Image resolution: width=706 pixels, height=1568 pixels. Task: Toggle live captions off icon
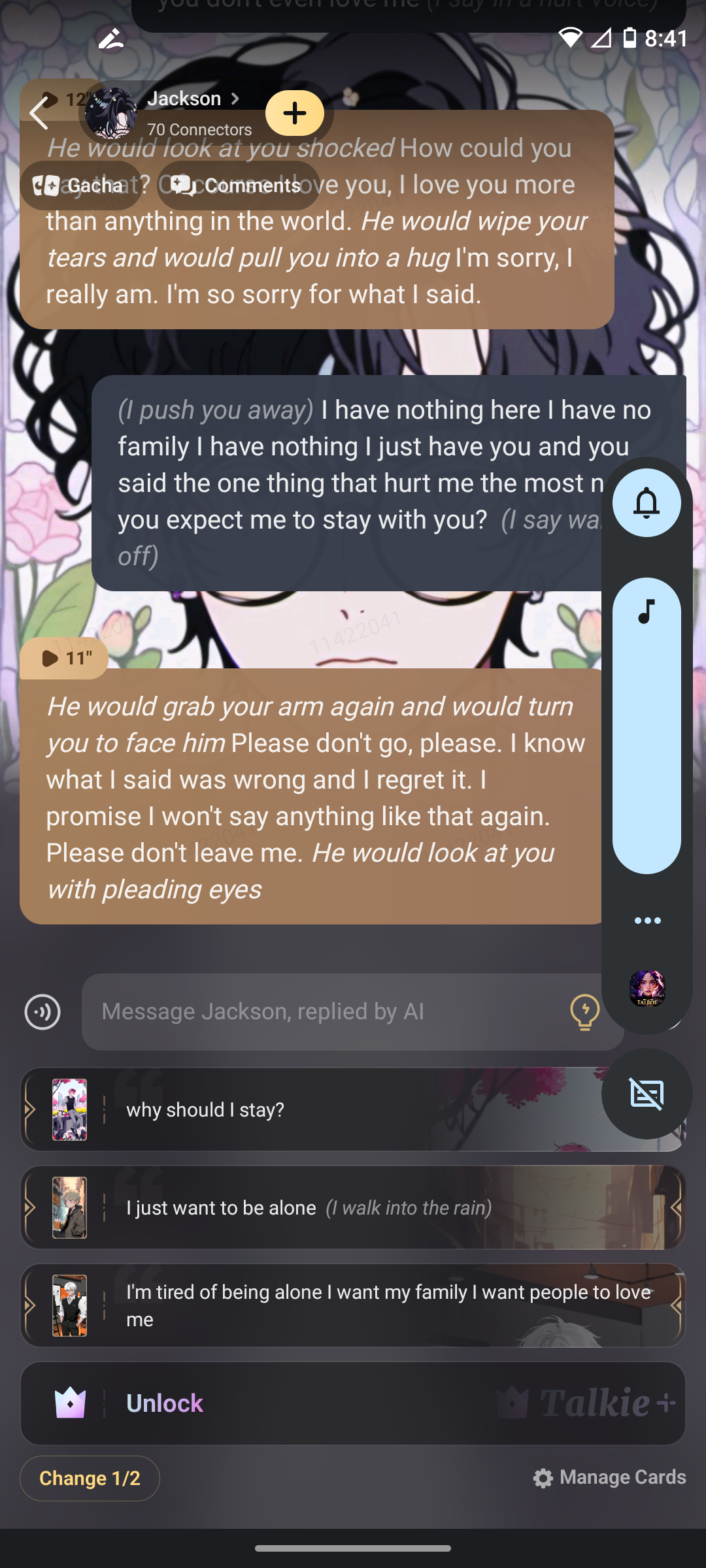pyautogui.click(x=647, y=1094)
